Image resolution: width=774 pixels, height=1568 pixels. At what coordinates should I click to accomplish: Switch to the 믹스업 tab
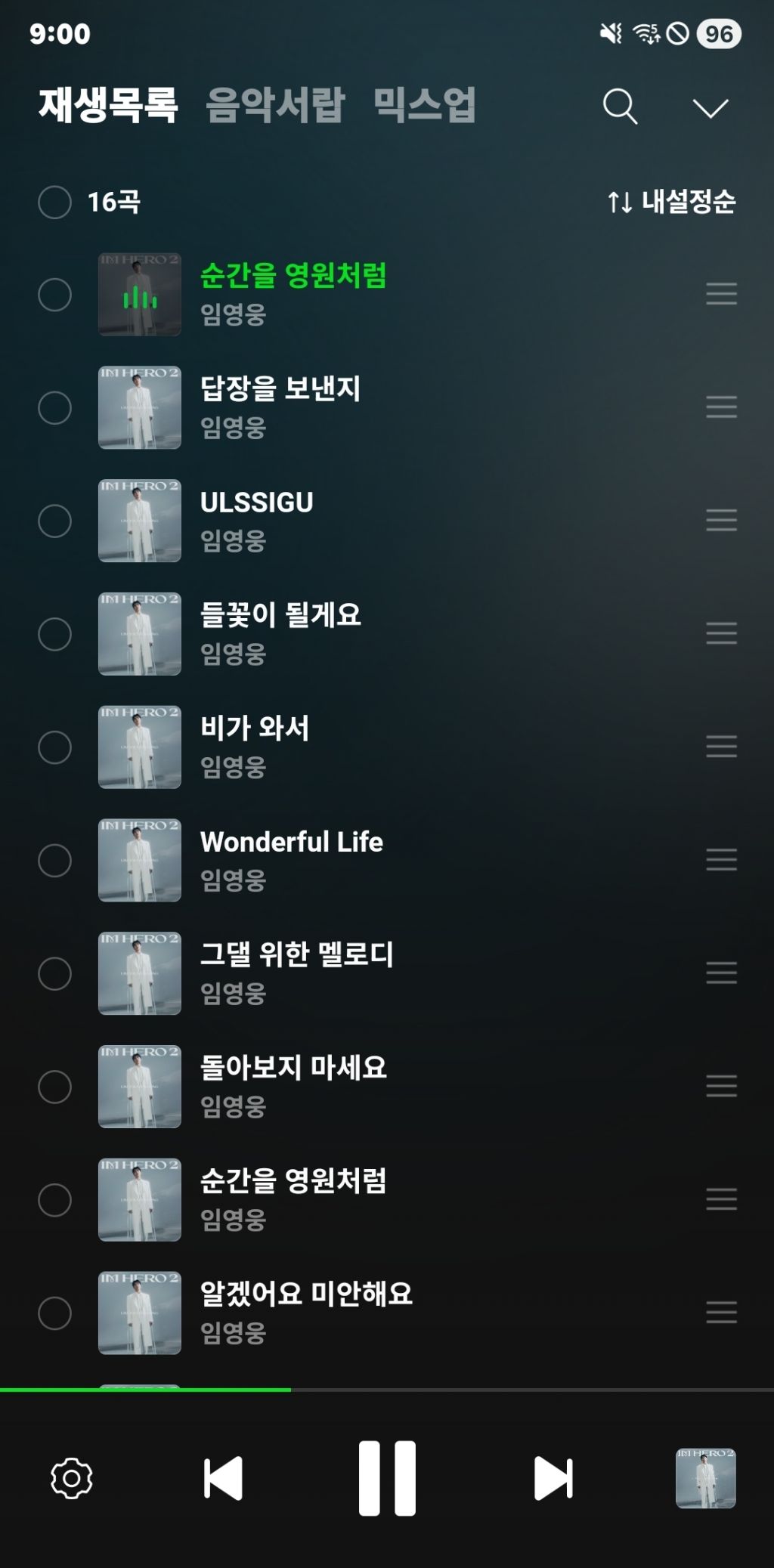point(424,105)
